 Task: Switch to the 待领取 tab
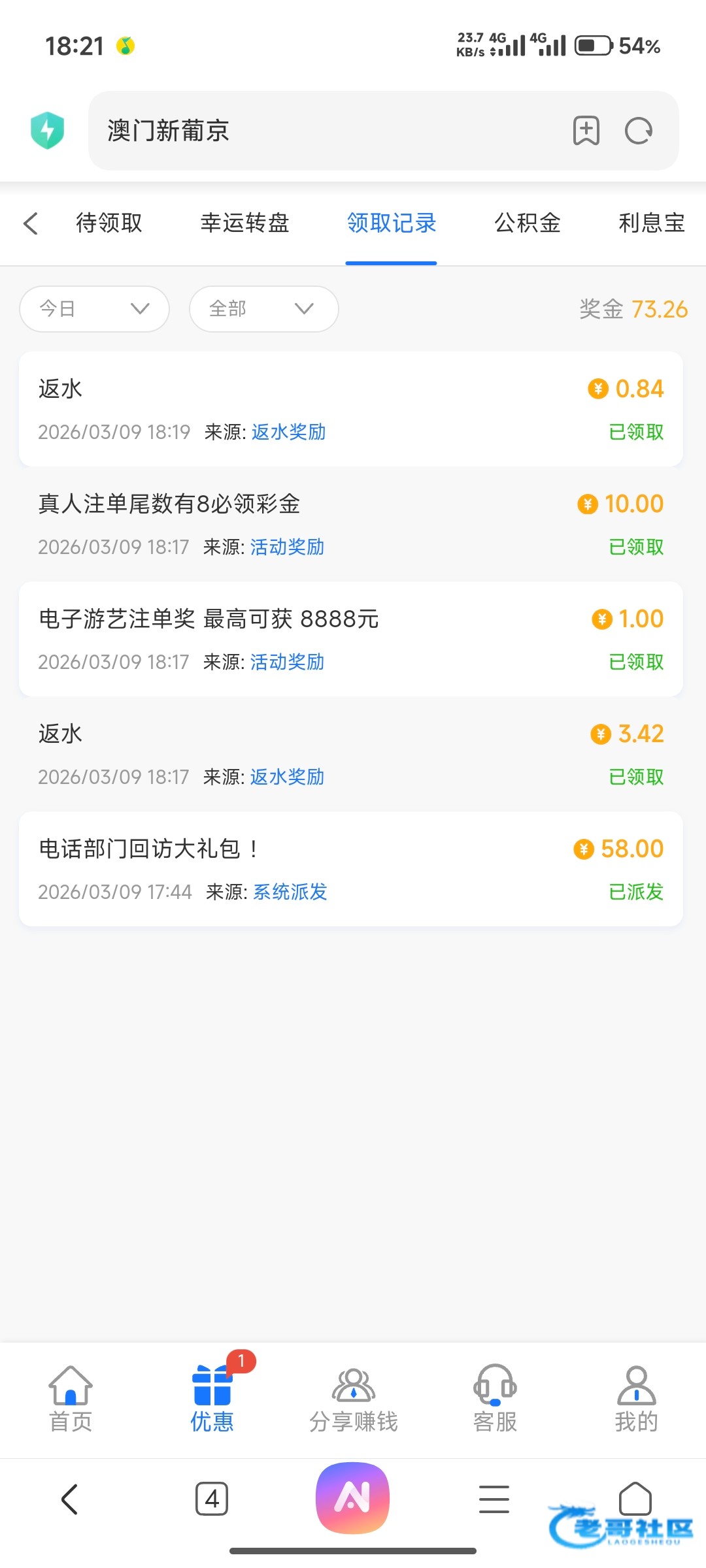point(109,223)
